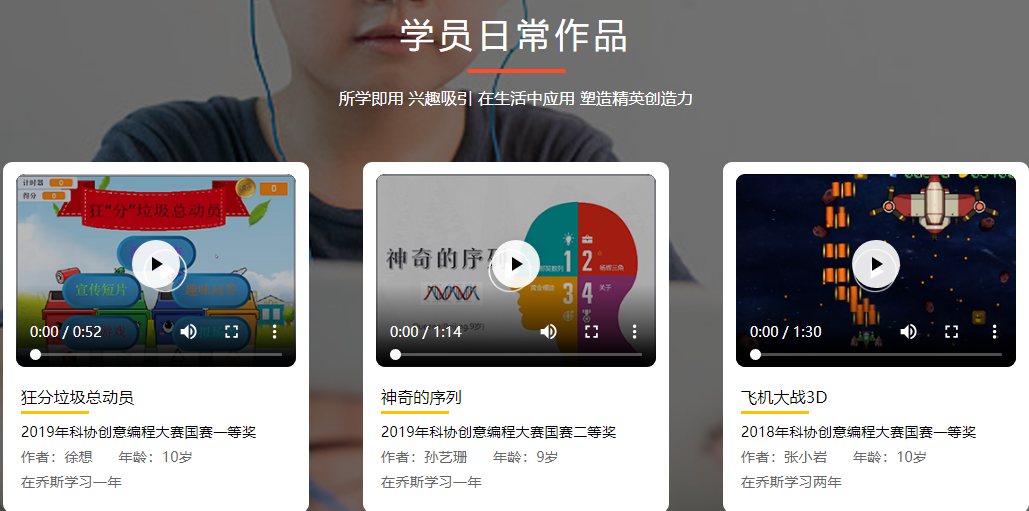Open more options on 神奇的序列 video

pyautogui.click(x=634, y=331)
